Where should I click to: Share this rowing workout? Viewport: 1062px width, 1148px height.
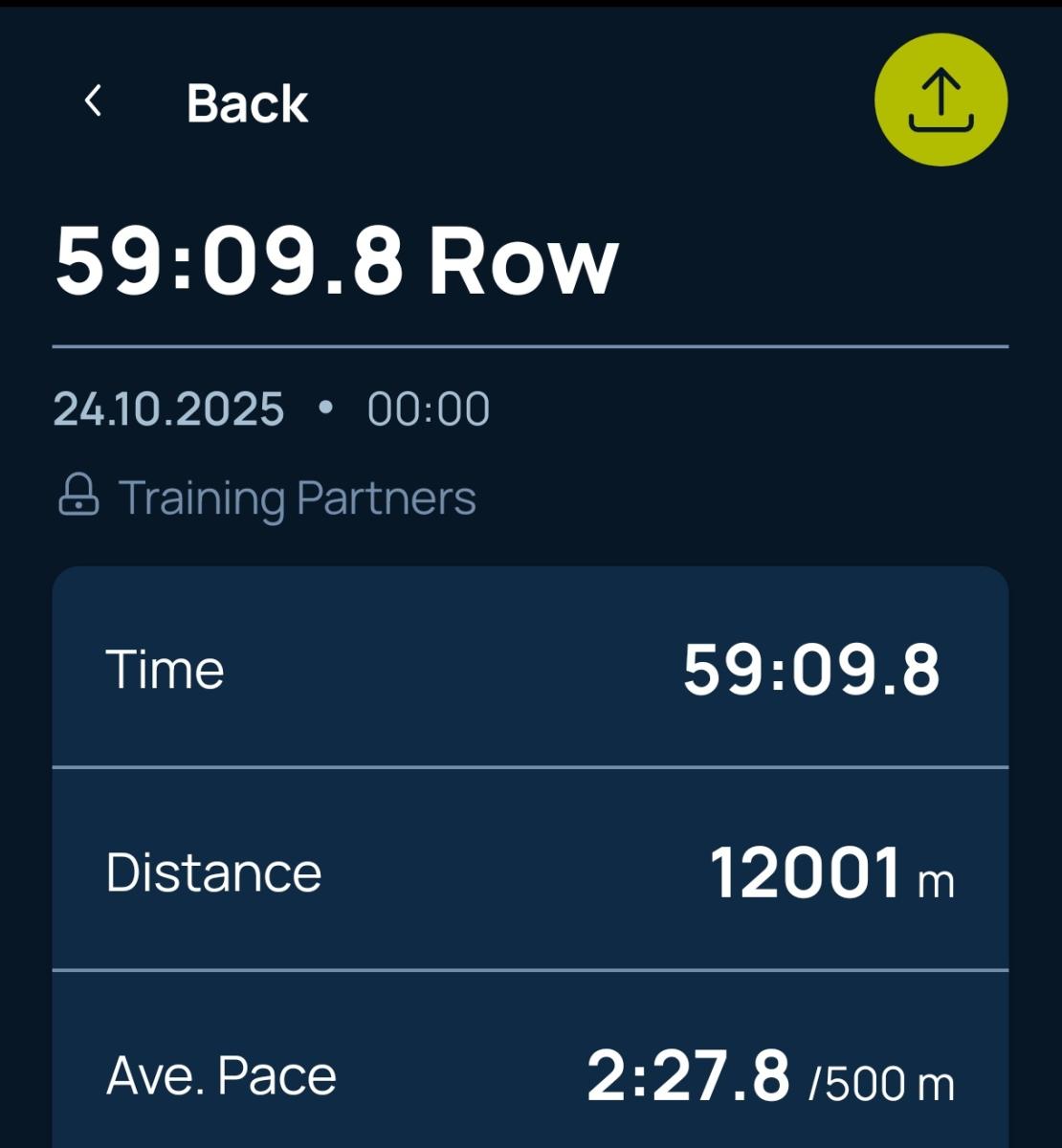(940, 99)
